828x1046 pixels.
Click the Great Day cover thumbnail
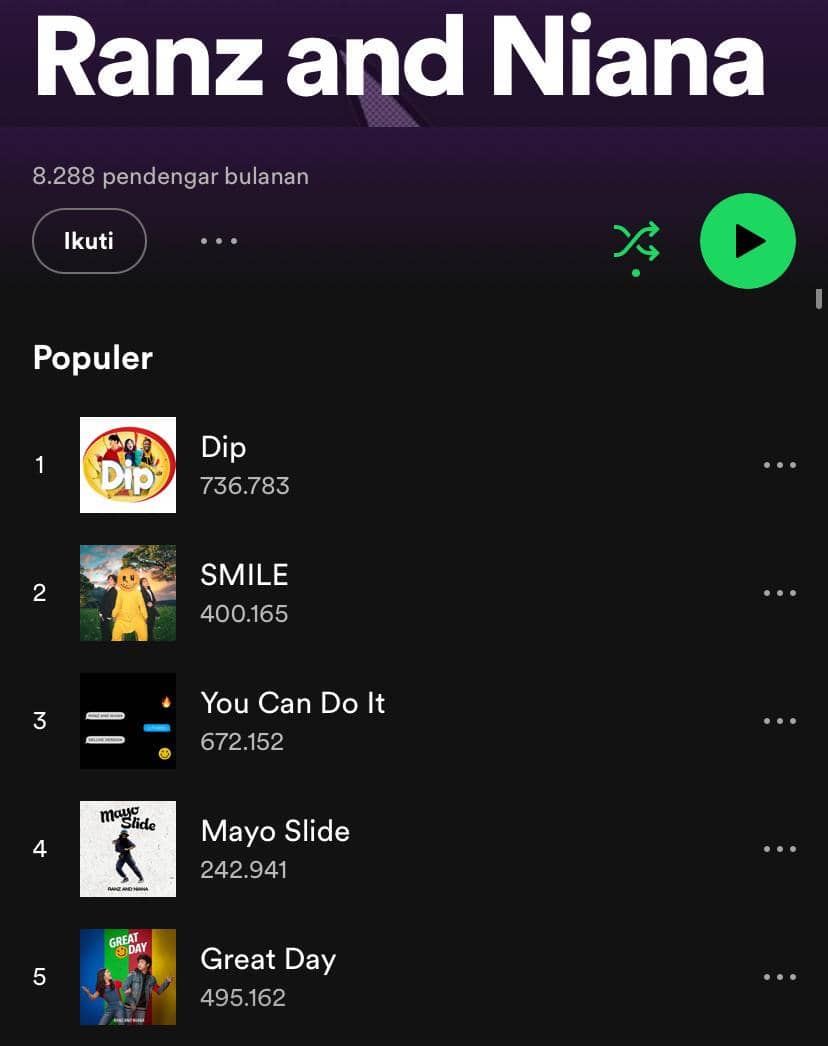click(x=128, y=976)
